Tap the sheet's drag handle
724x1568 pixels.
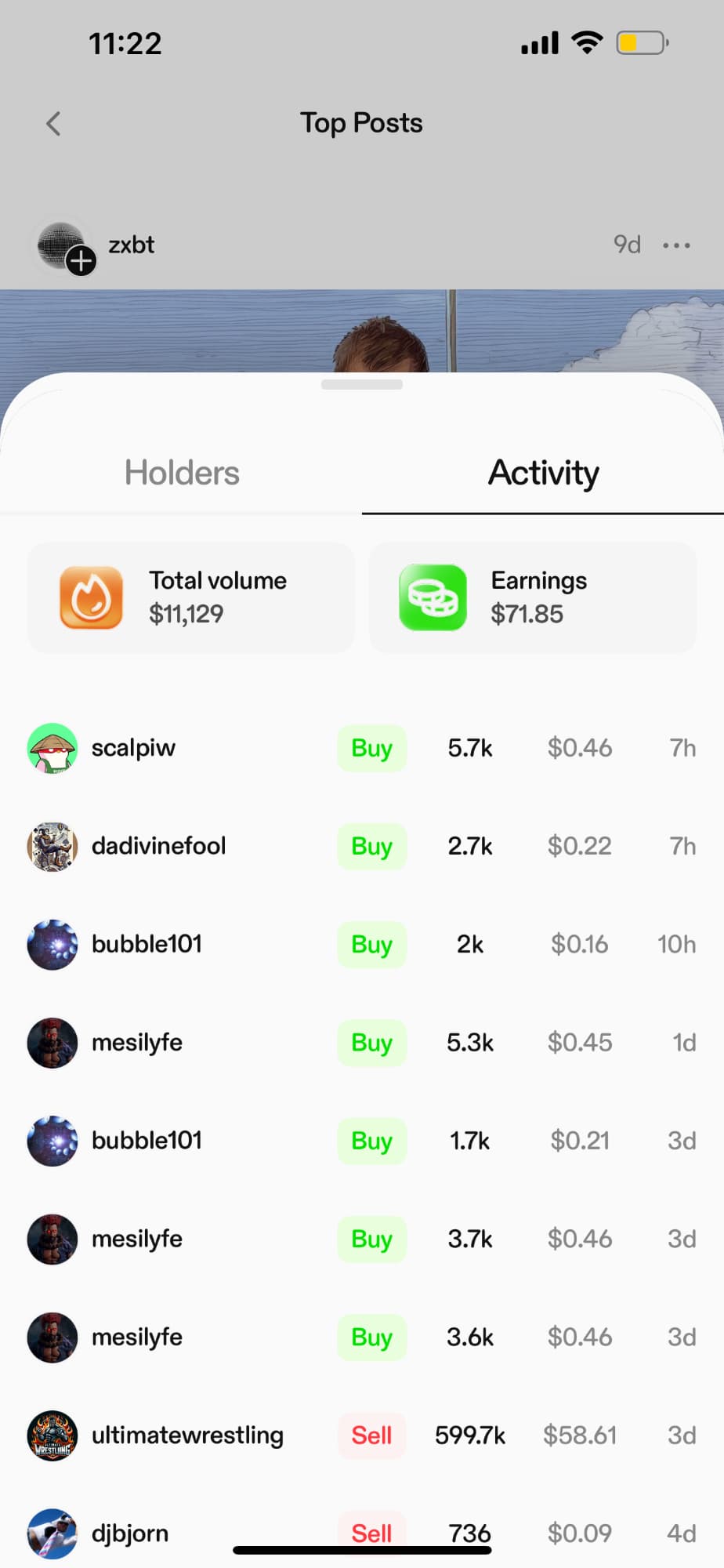[x=362, y=384]
